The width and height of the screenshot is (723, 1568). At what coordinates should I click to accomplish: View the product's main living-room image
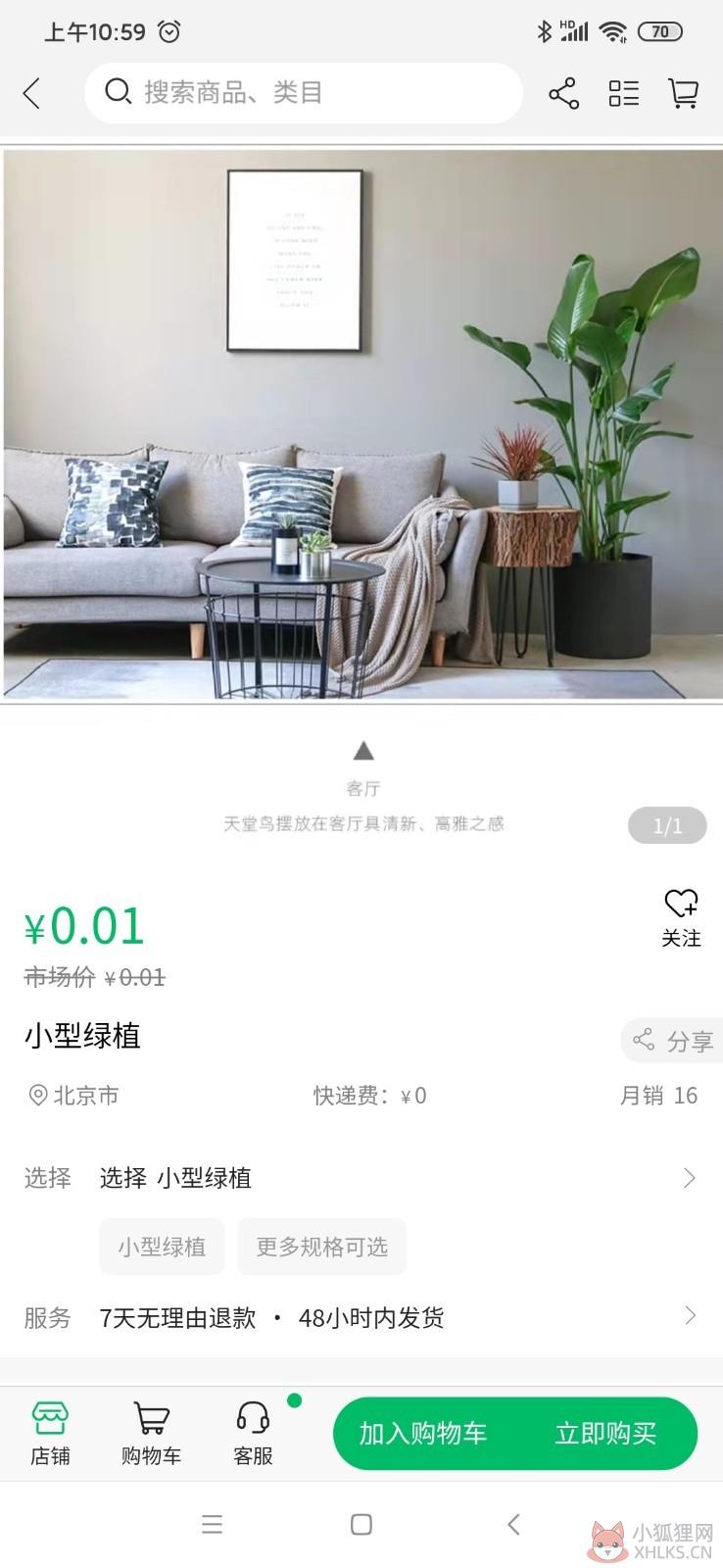(x=362, y=424)
